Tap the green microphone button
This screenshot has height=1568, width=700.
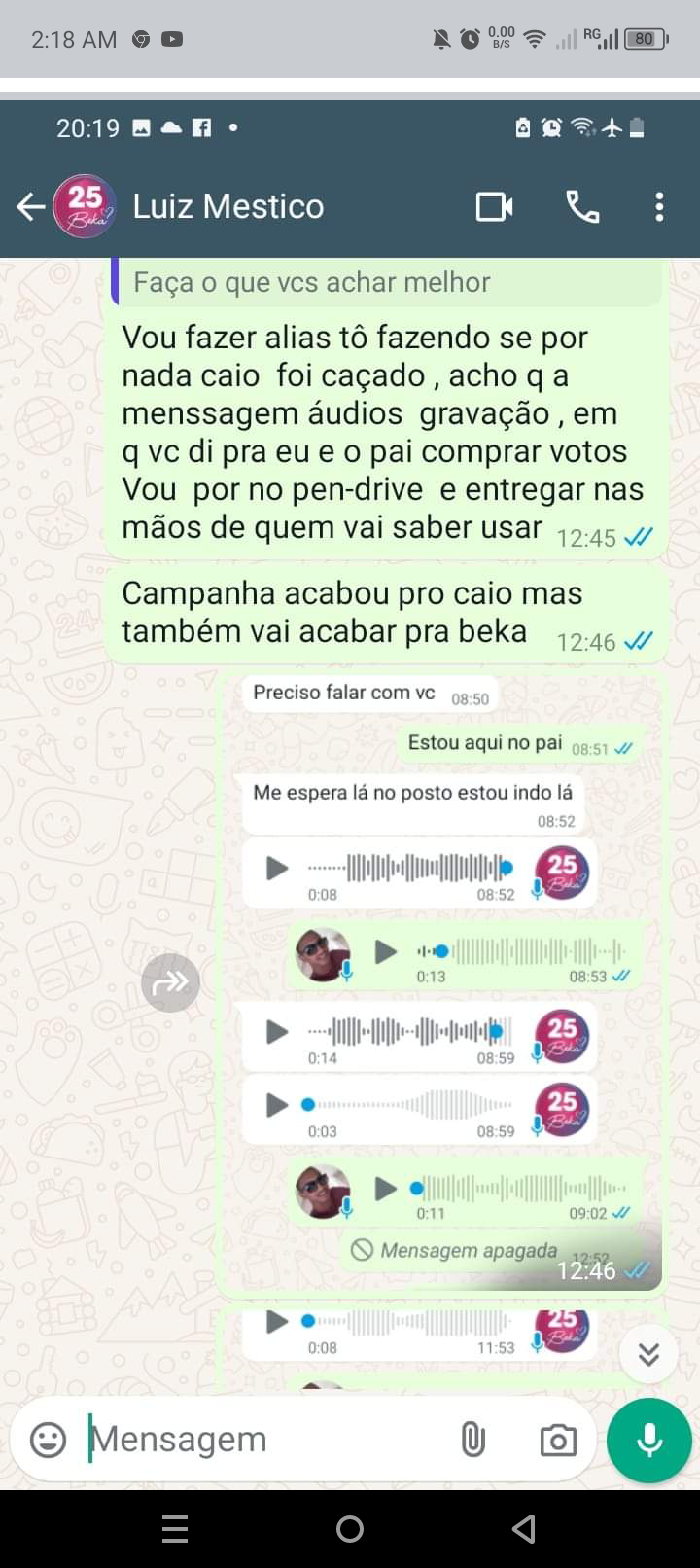tap(649, 1440)
